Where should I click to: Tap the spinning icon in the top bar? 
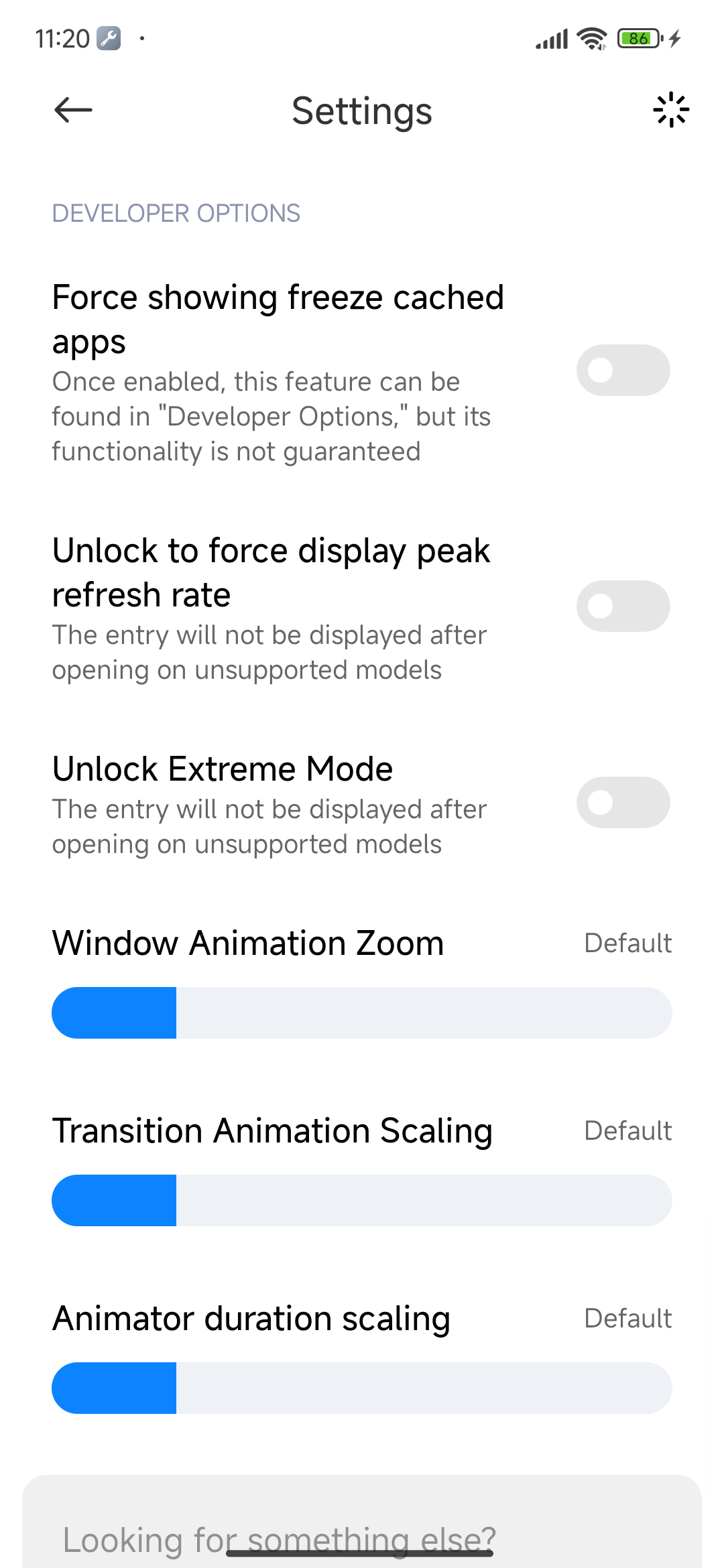pos(670,111)
